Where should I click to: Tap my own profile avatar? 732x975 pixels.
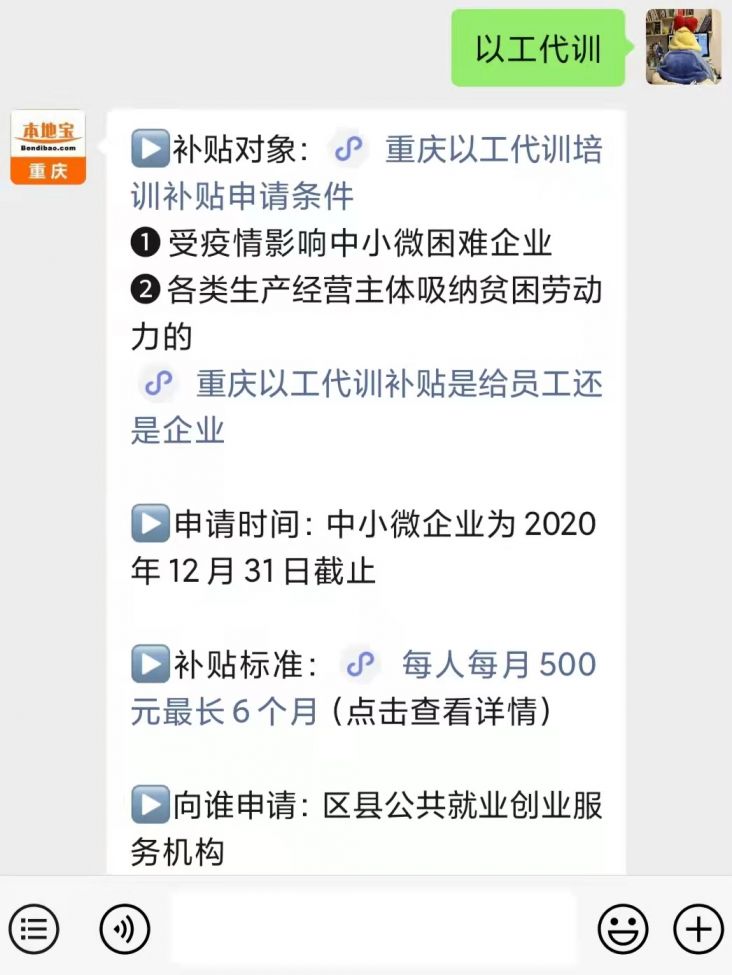[682, 48]
